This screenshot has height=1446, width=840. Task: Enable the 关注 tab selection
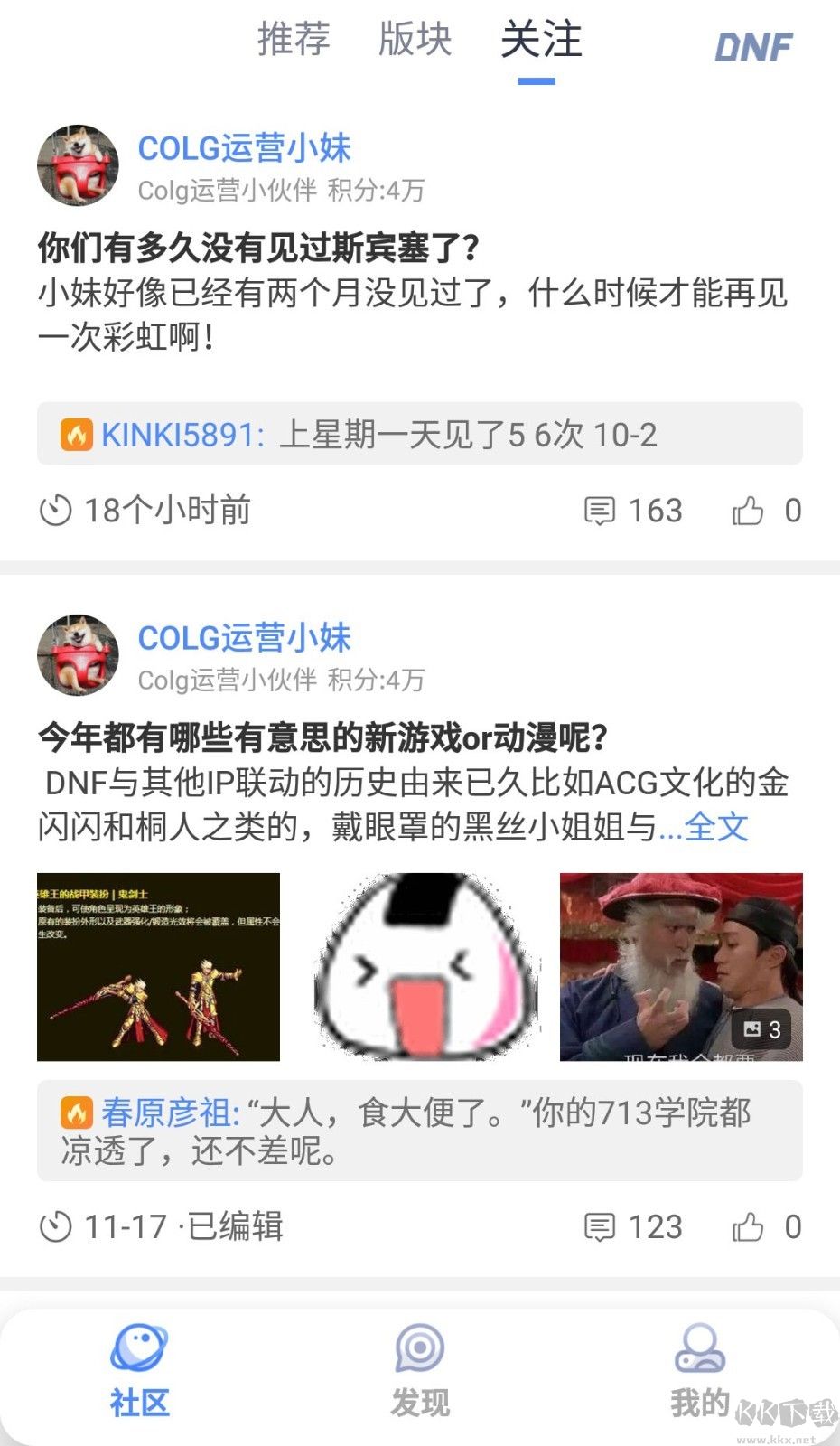(x=540, y=41)
